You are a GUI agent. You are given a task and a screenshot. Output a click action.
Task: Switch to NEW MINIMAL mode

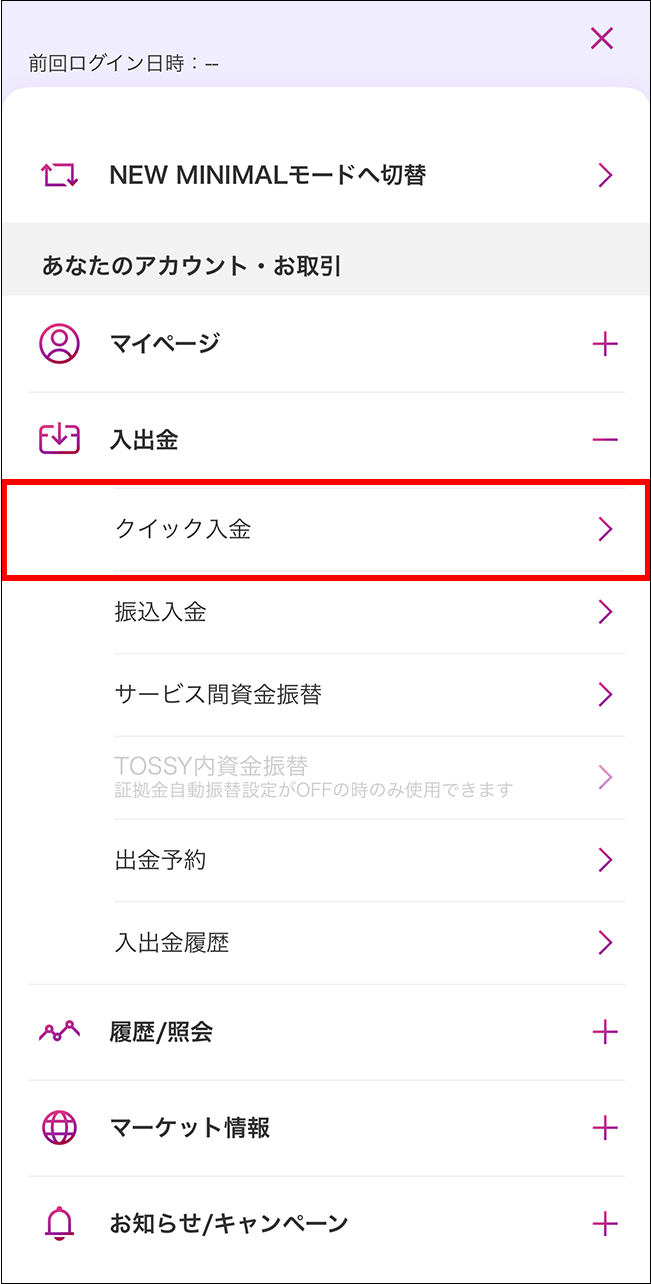[326, 176]
